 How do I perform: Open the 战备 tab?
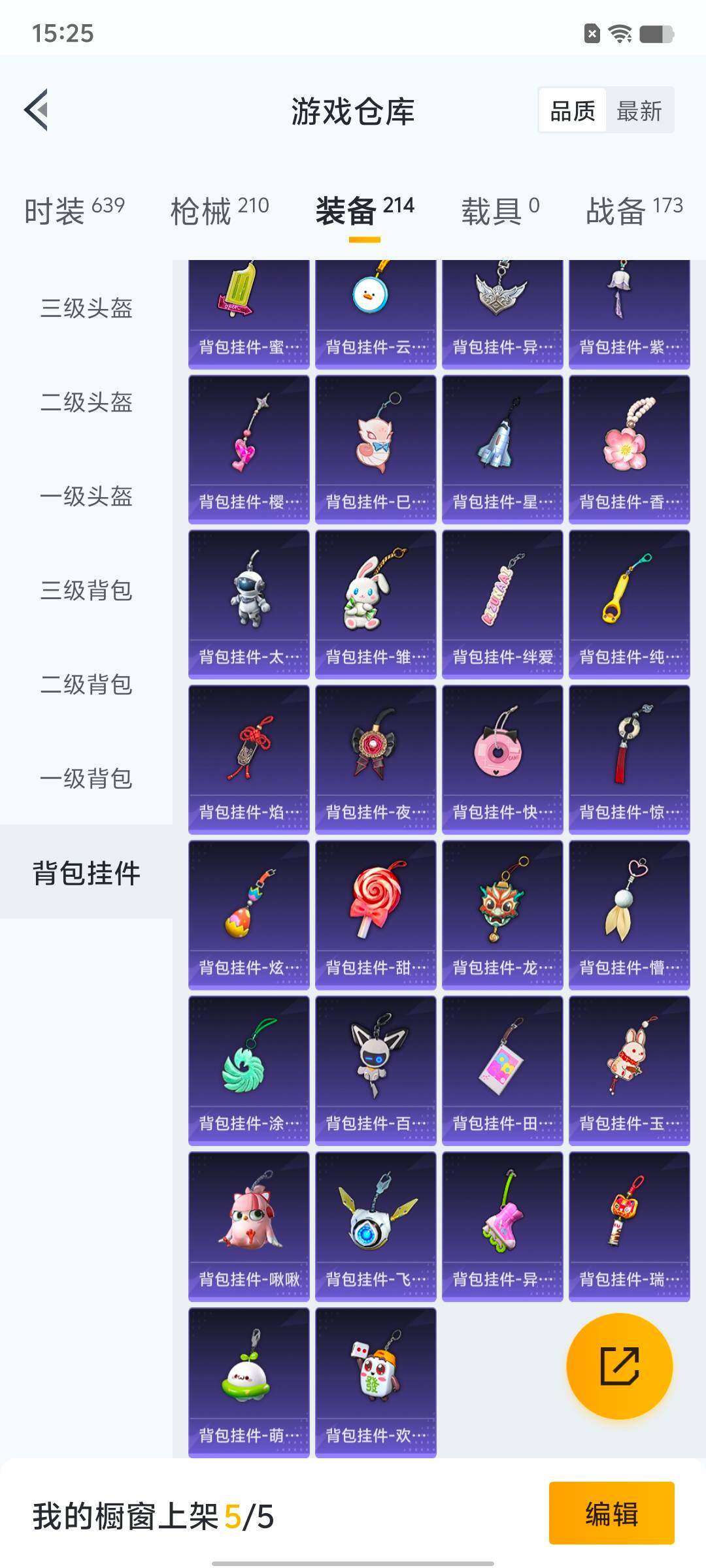click(x=633, y=210)
